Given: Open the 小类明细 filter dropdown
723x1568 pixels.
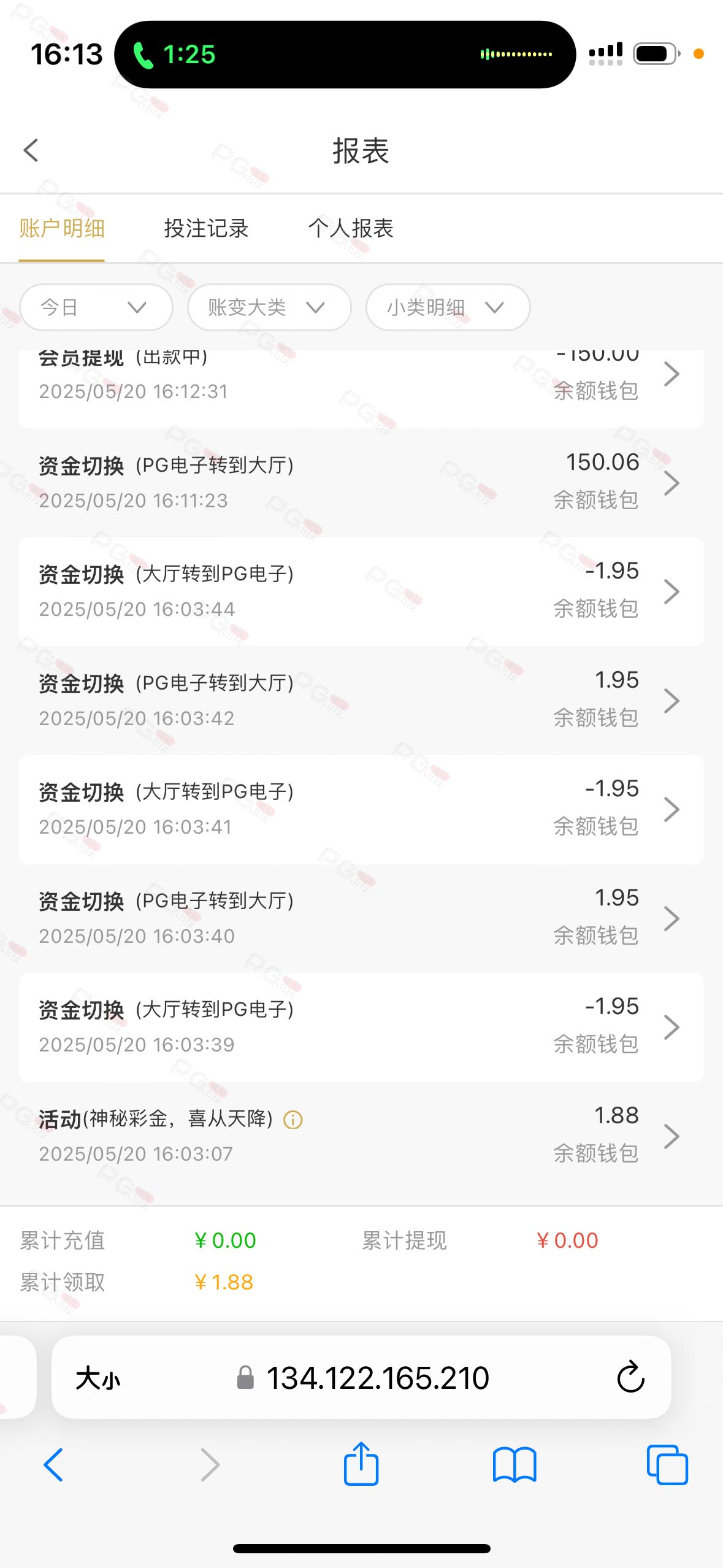Looking at the screenshot, I should pyautogui.click(x=448, y=307).
